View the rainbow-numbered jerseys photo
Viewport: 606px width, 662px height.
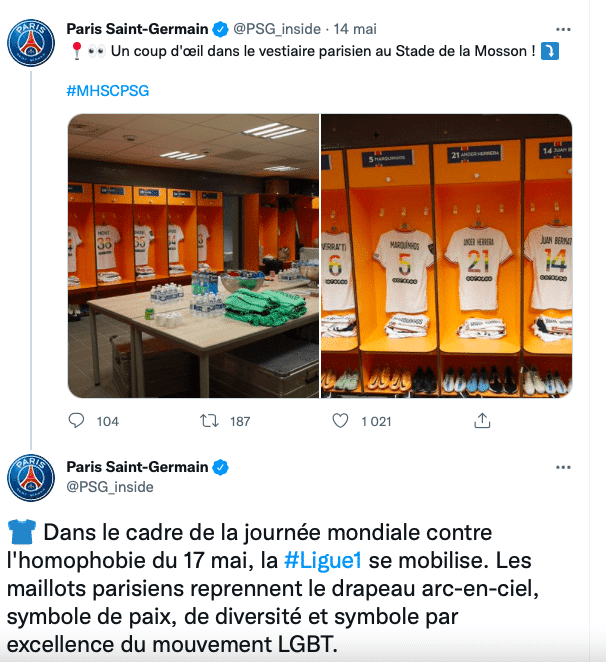click(x=447, y=256)
